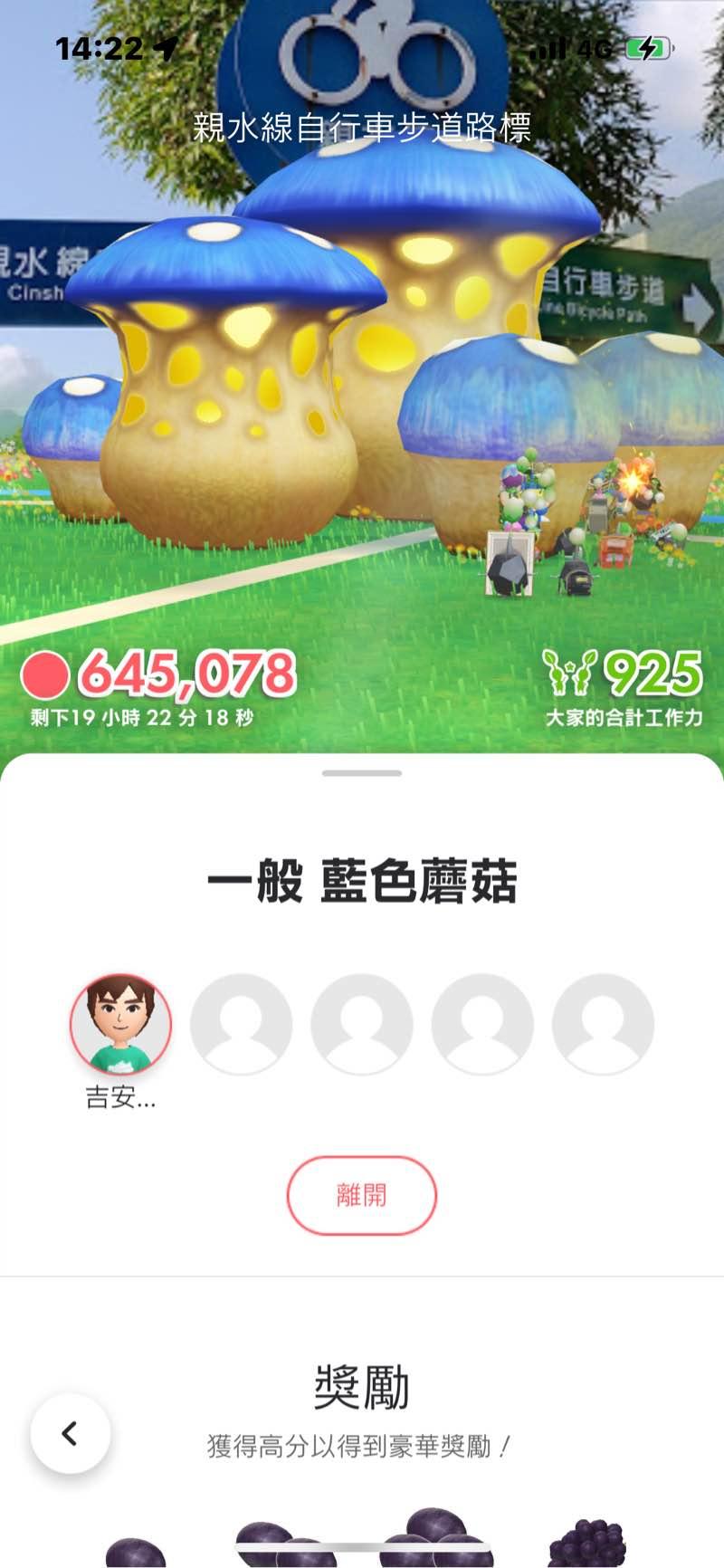Viewport: 724px width, 1568px height.
Task: Go back with the arrow button
Action: tap(70, 1433)
